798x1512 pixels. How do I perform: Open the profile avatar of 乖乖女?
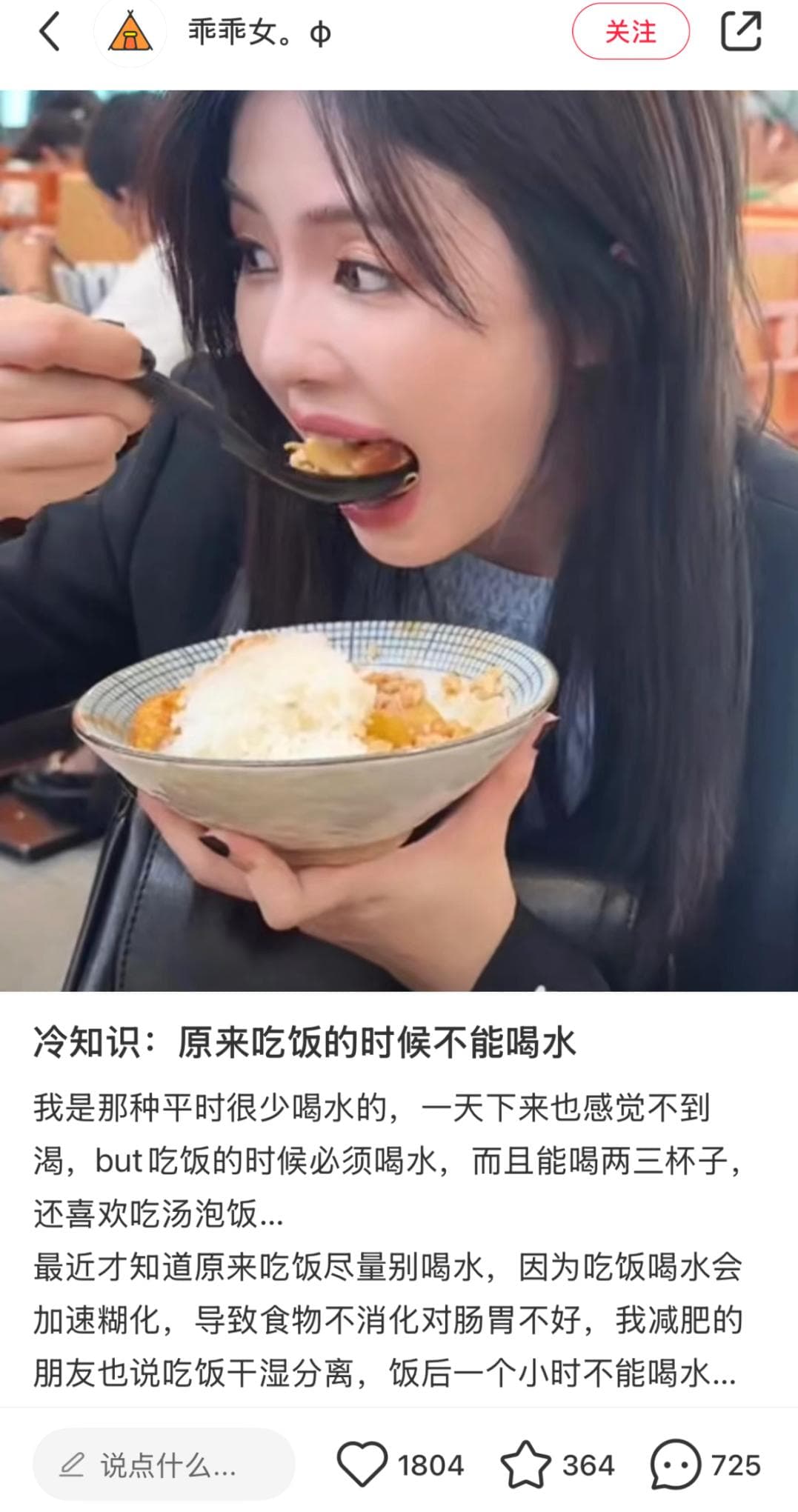[130, 33]
